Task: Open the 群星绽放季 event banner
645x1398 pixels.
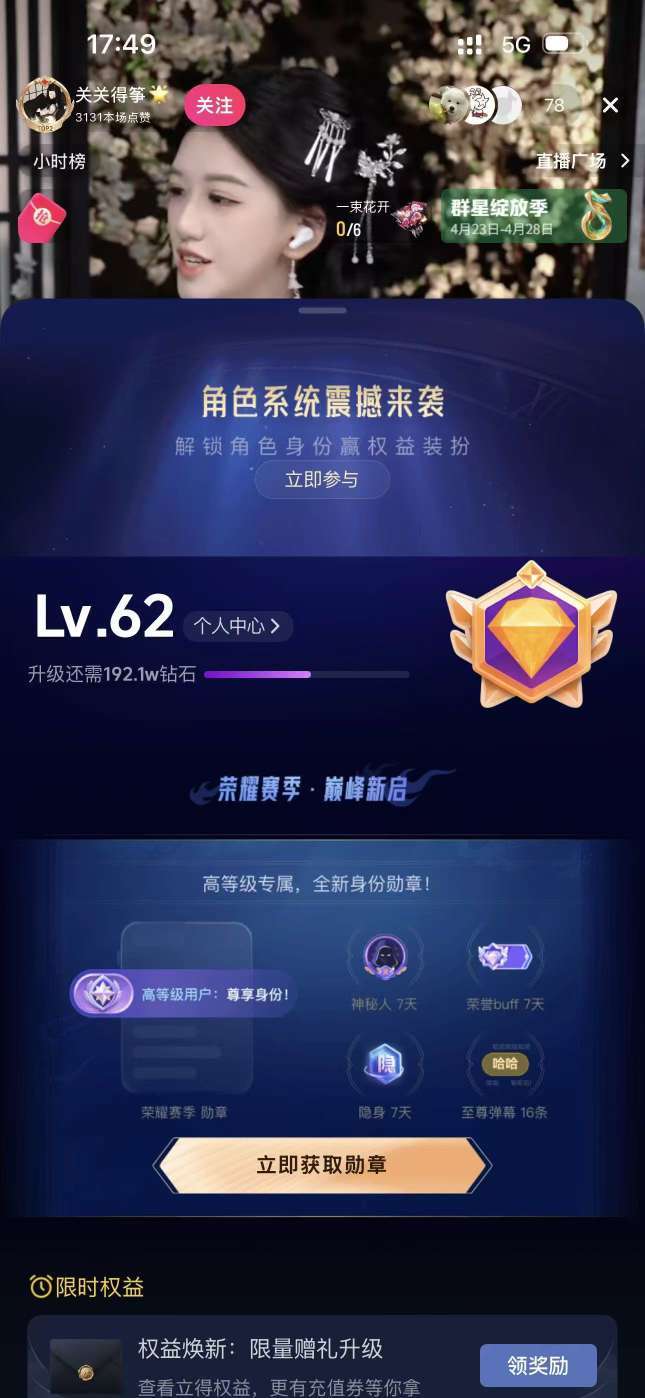Action: pyautogui.click(x=534, y=216)
